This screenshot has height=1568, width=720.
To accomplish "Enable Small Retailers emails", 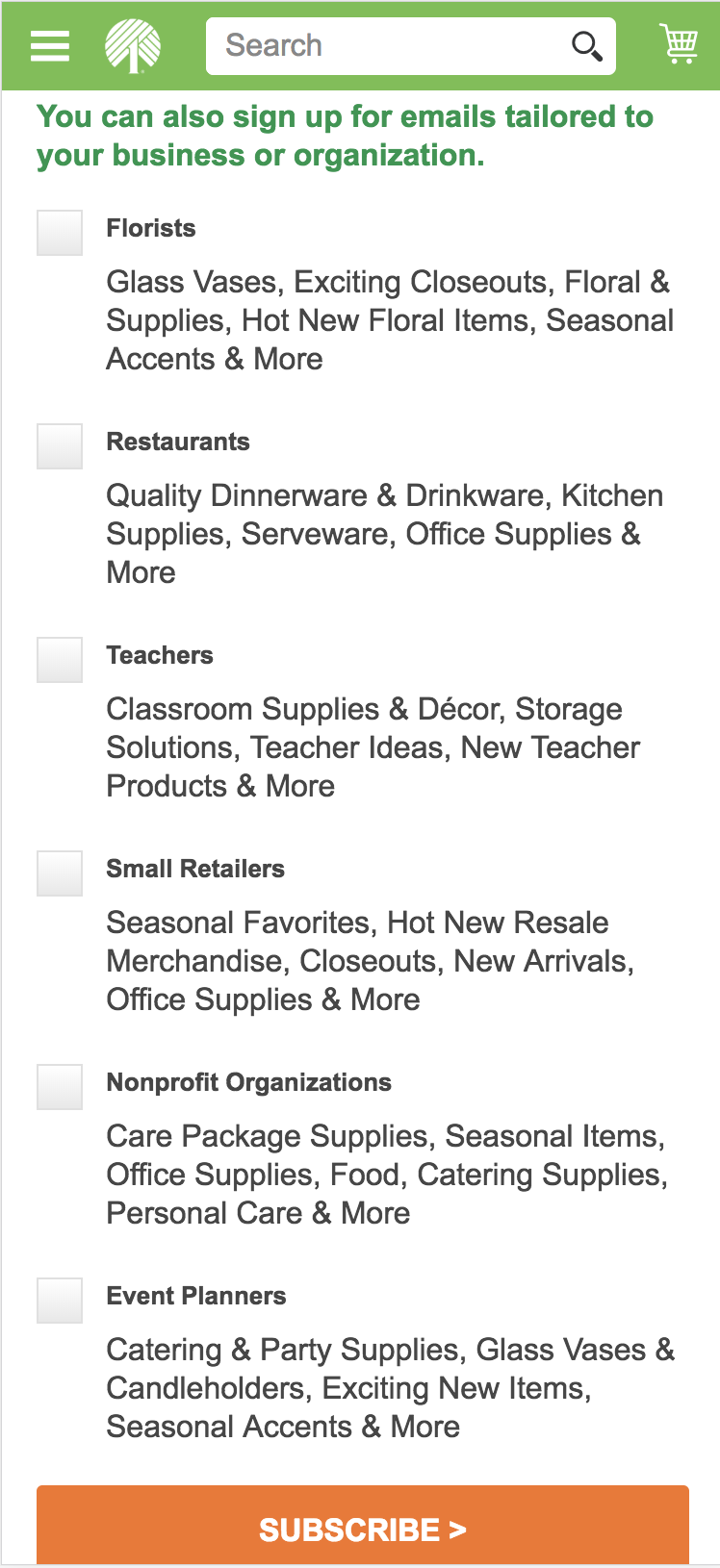I will pos(60,873).
